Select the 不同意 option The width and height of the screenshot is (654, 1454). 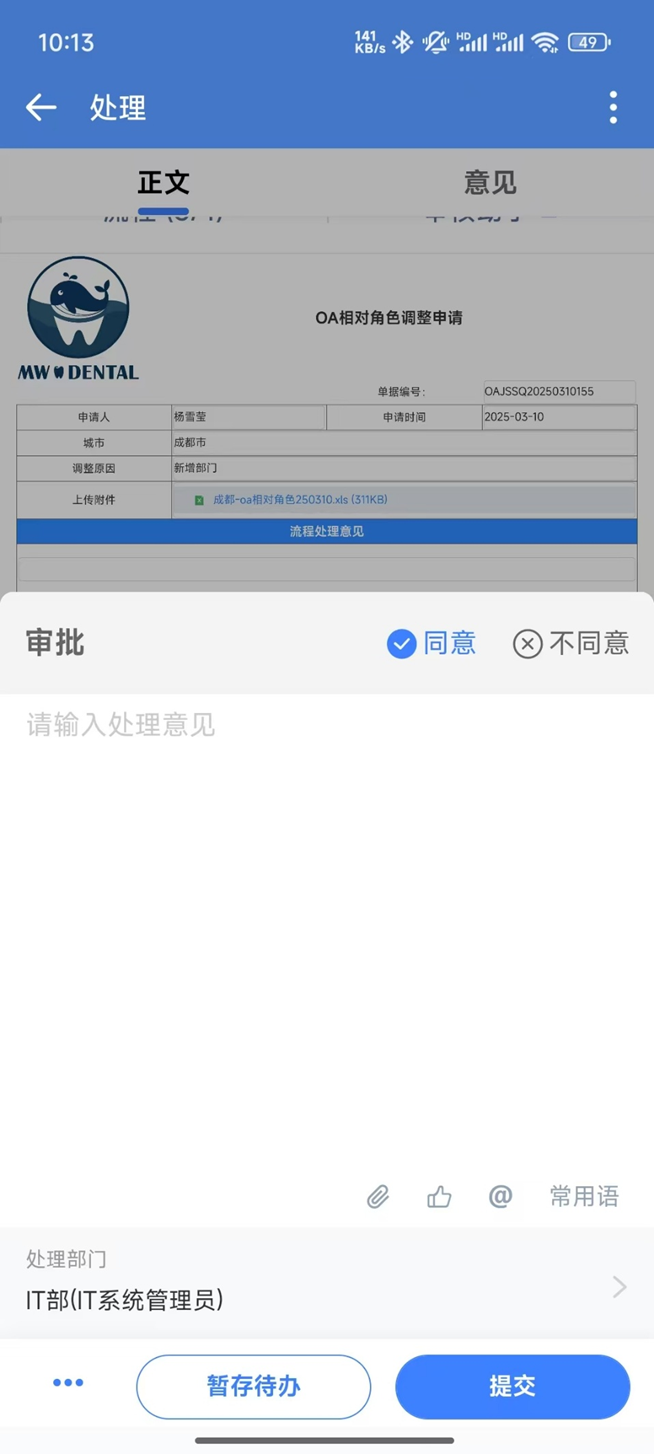coord(571,643)
